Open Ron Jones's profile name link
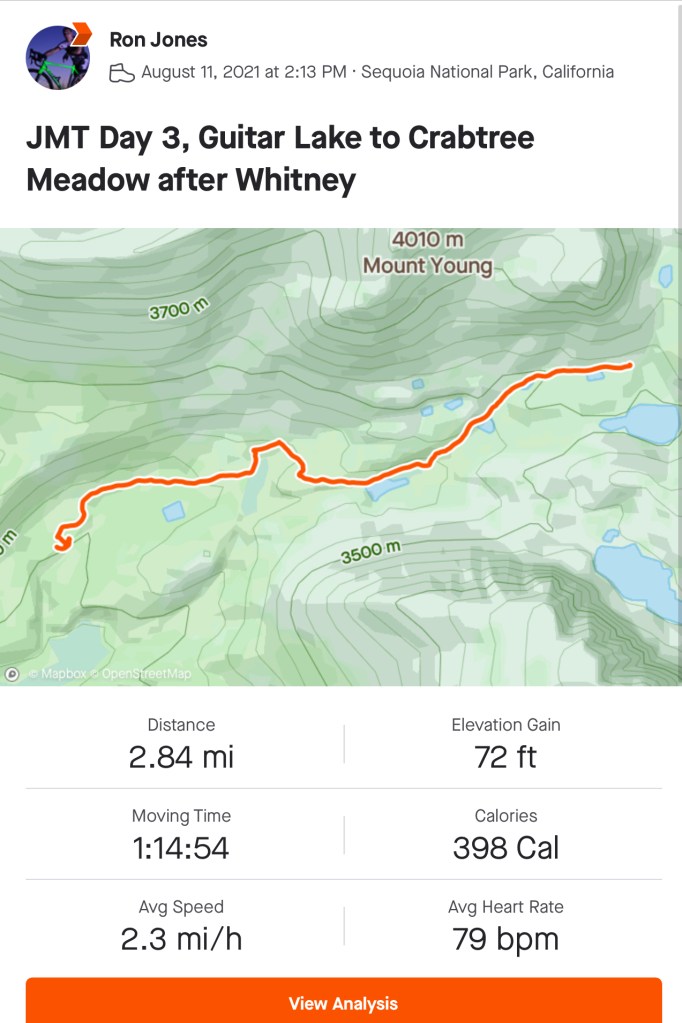 click(158, 40)
